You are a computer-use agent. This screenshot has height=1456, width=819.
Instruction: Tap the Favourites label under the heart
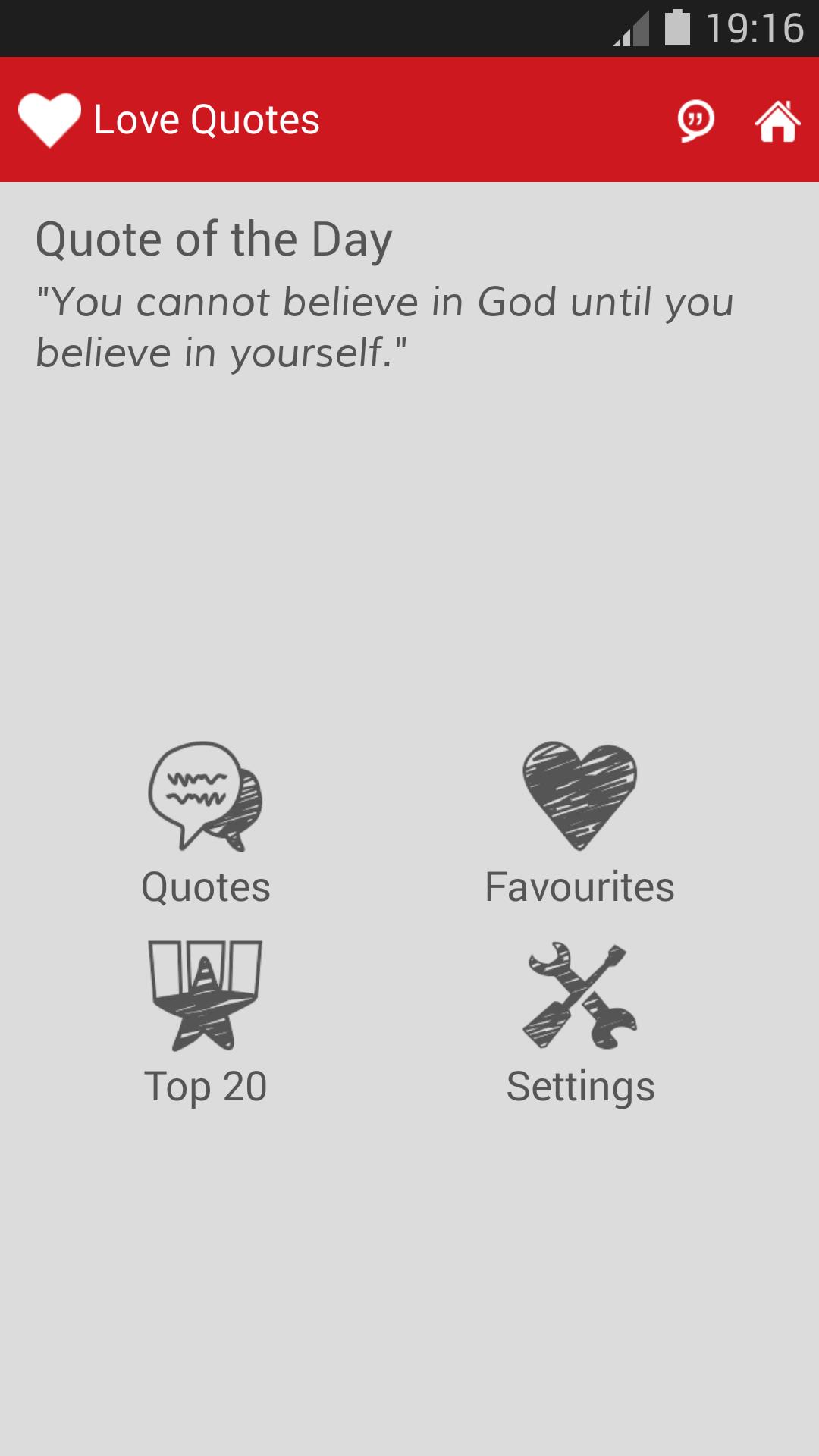(x=580, y=887)
